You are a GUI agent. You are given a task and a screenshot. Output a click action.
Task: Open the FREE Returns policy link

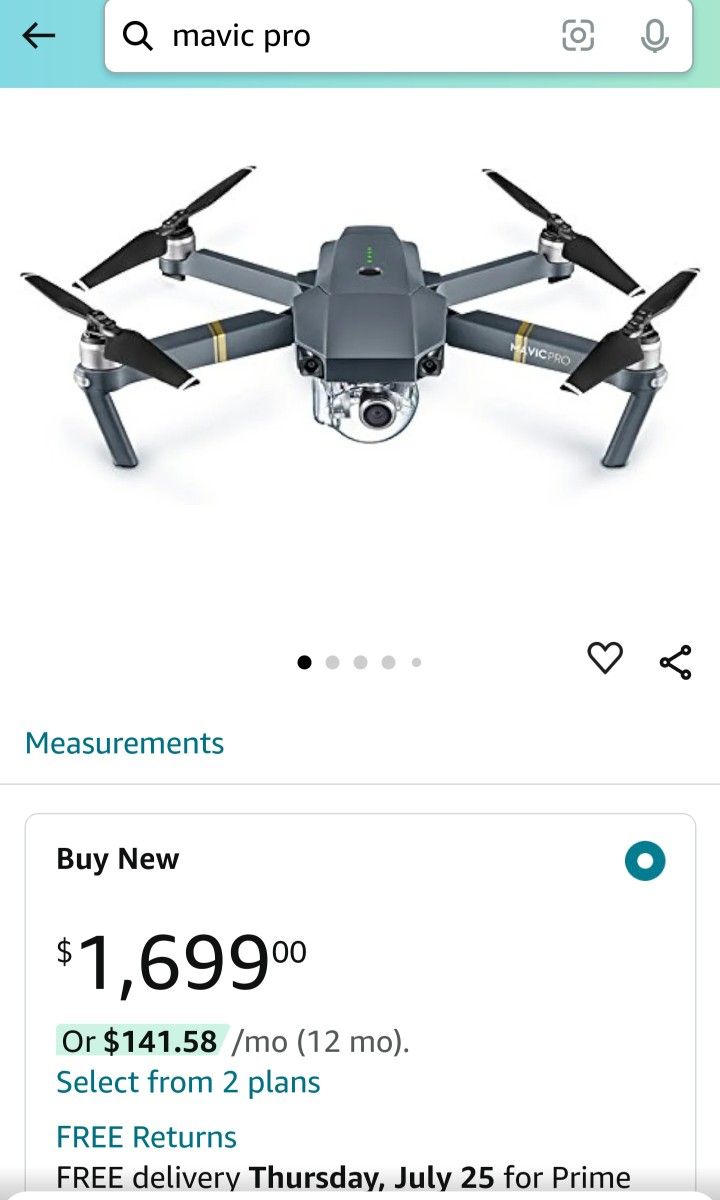(147, 1137)
